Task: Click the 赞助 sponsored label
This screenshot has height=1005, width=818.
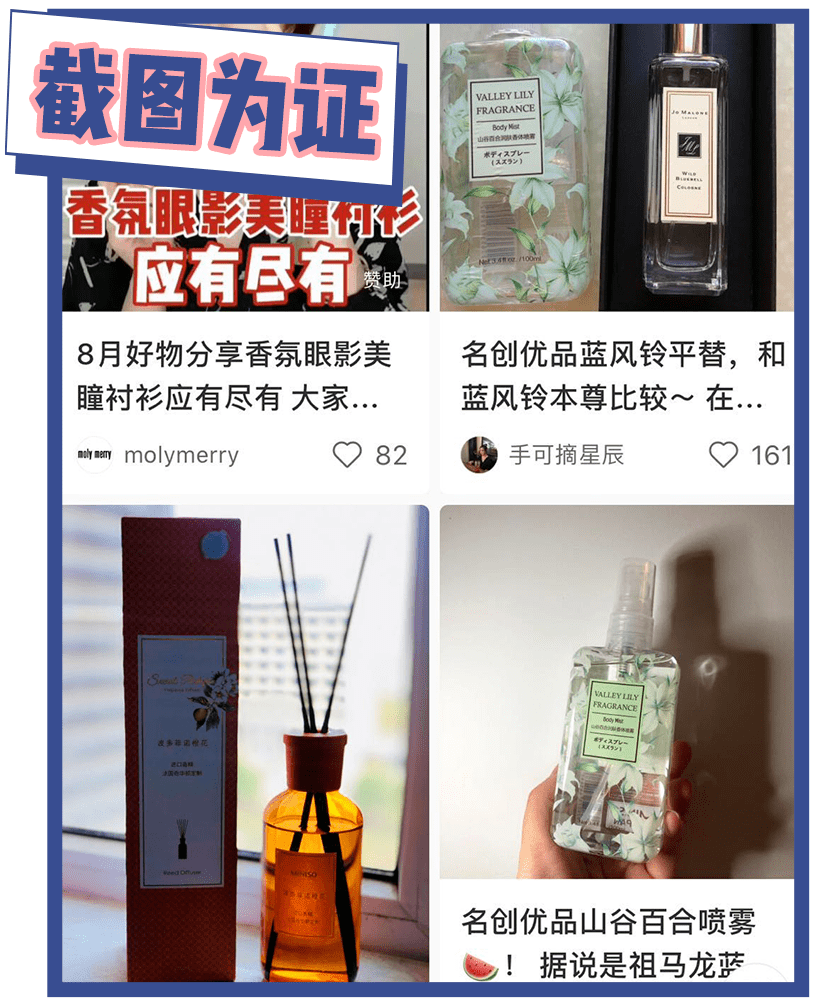Action: click(x=385, y=280)
